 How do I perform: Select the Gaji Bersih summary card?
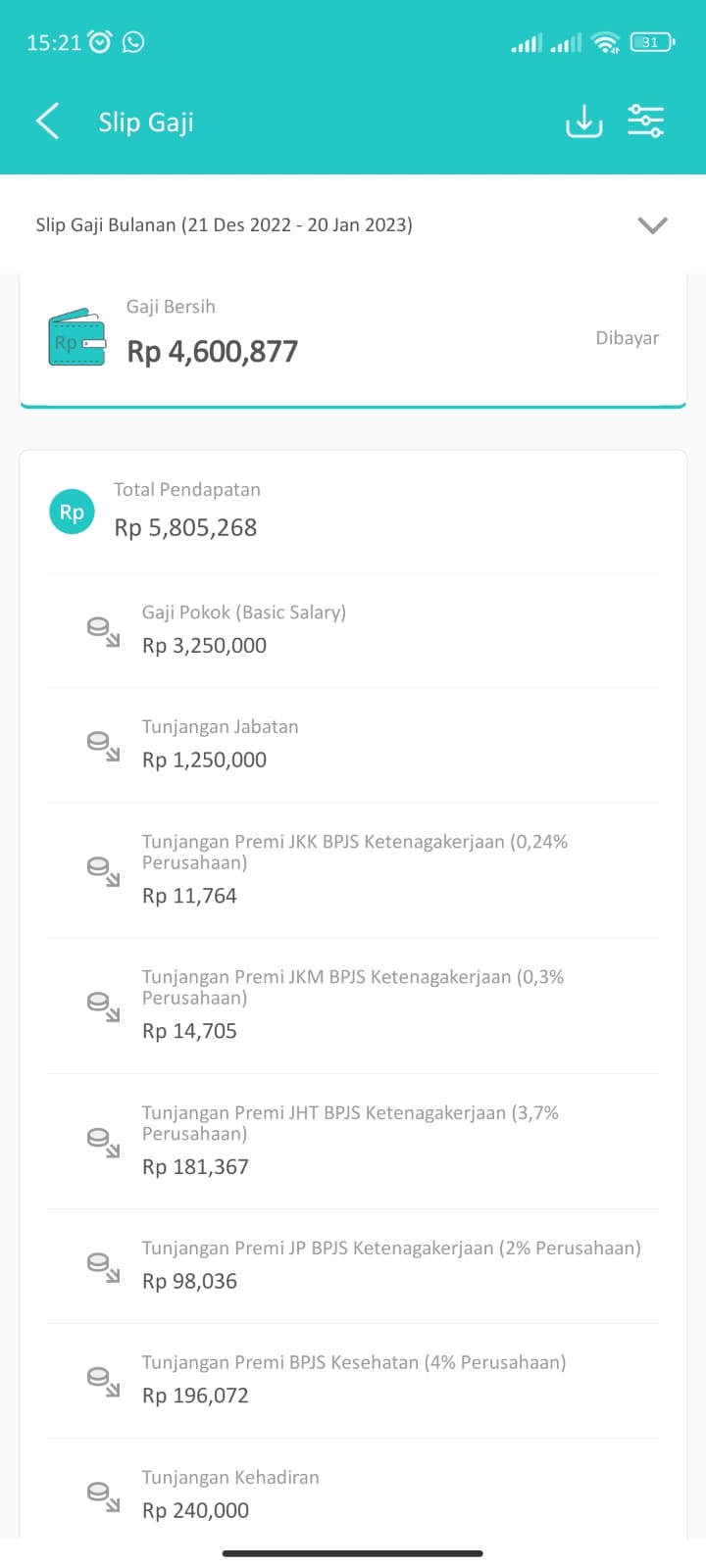pos(353,338)
